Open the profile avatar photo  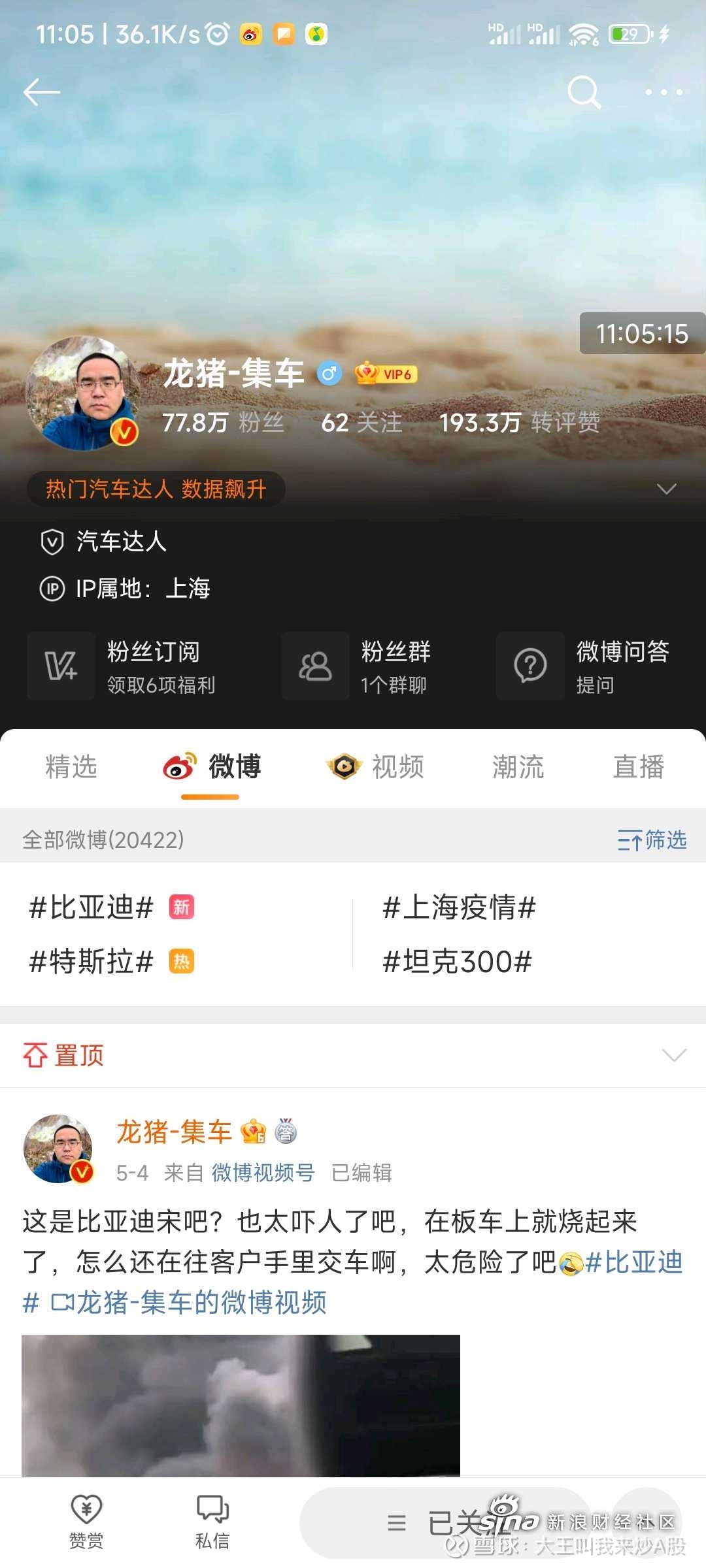coord(82,393)
